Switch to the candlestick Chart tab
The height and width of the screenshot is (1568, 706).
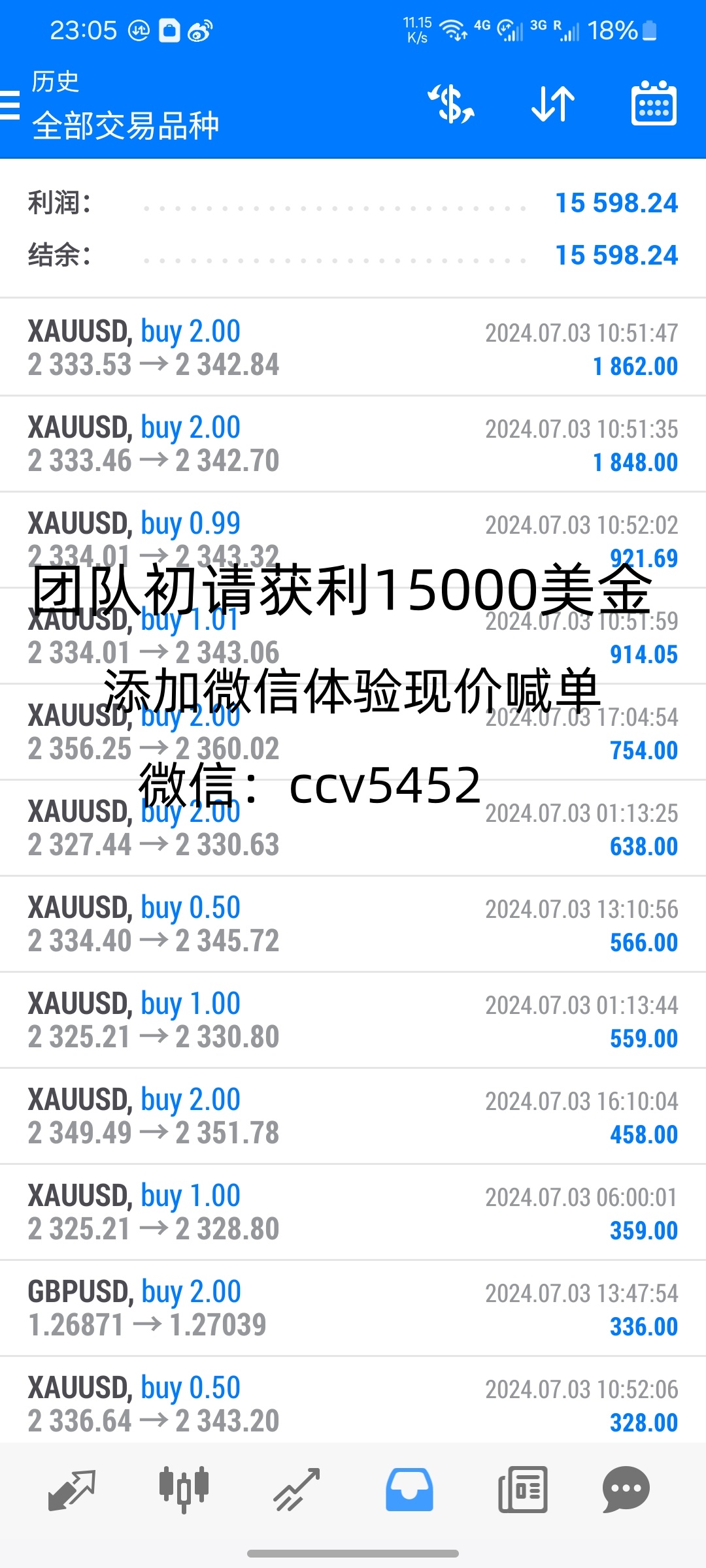click(x=184, y=1490)
